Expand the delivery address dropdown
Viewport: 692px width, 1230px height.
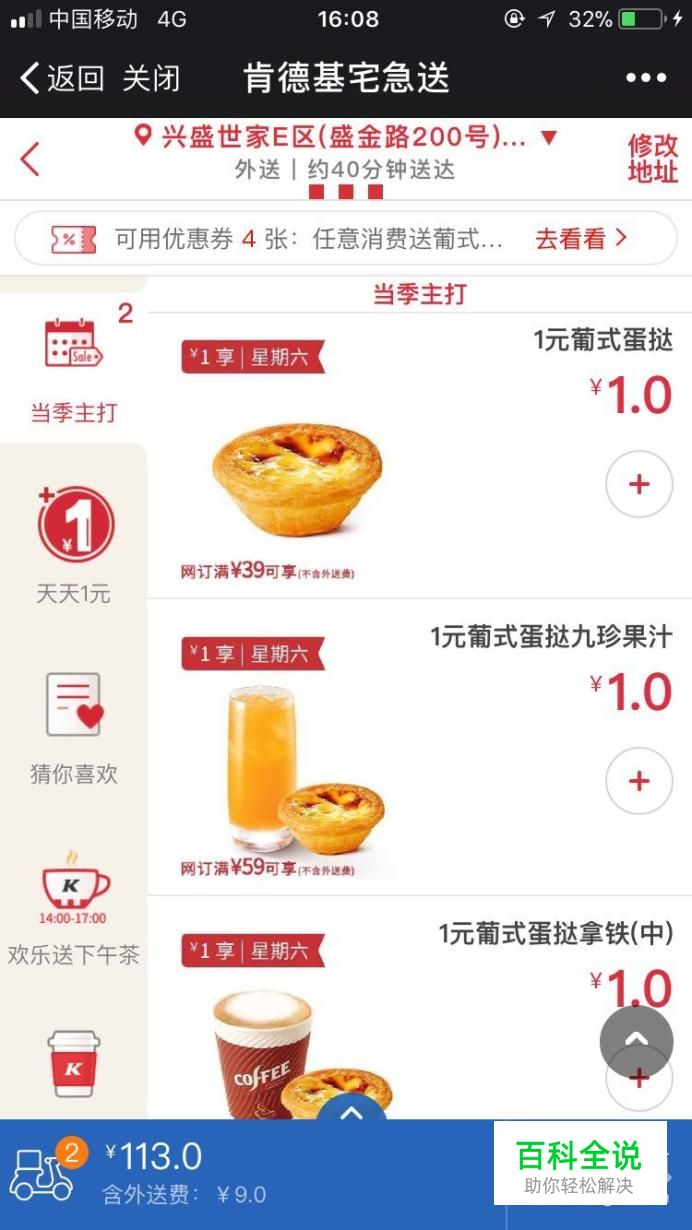(x=548, y=138)
